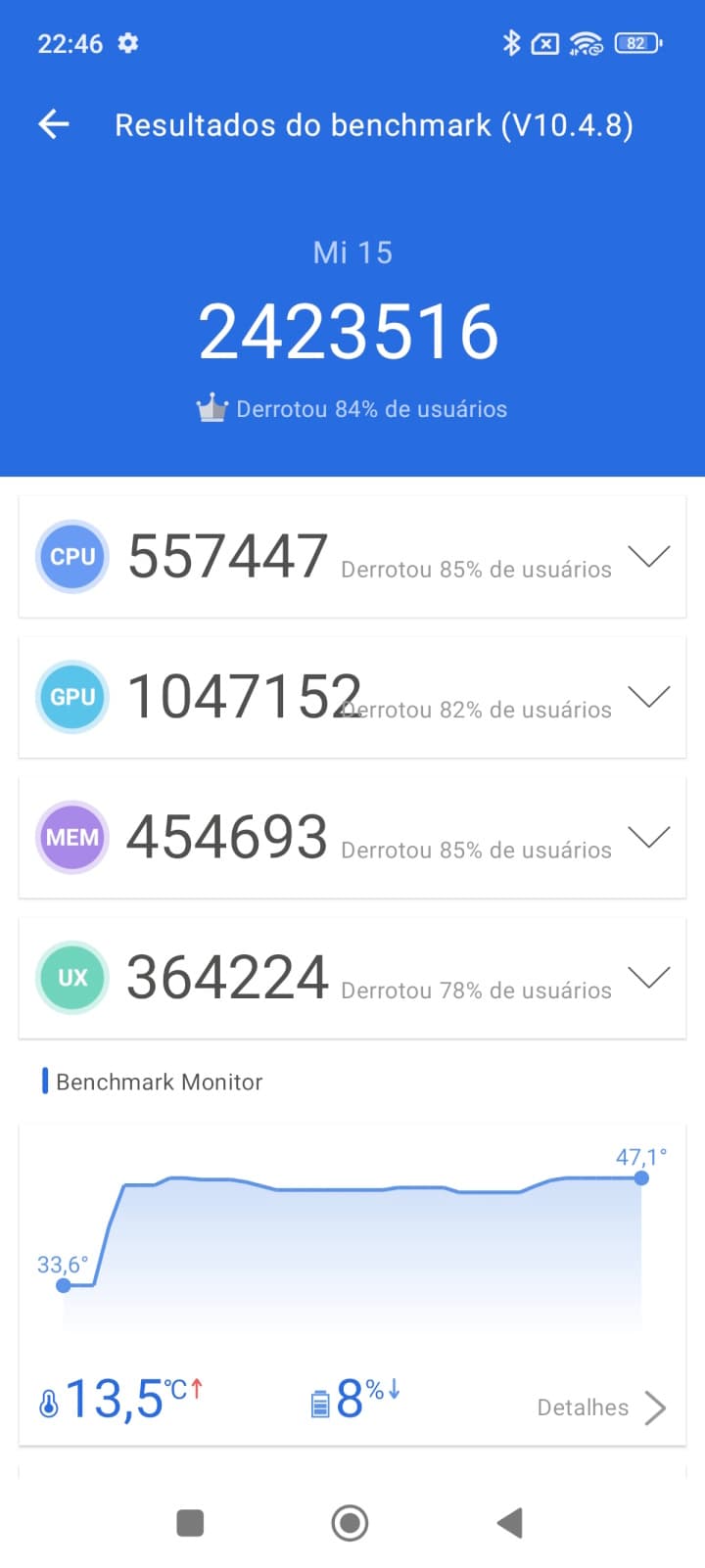This screenshot has height=1568, width=705.
Task: Expand the UX score details
Action: coord(648,977)
